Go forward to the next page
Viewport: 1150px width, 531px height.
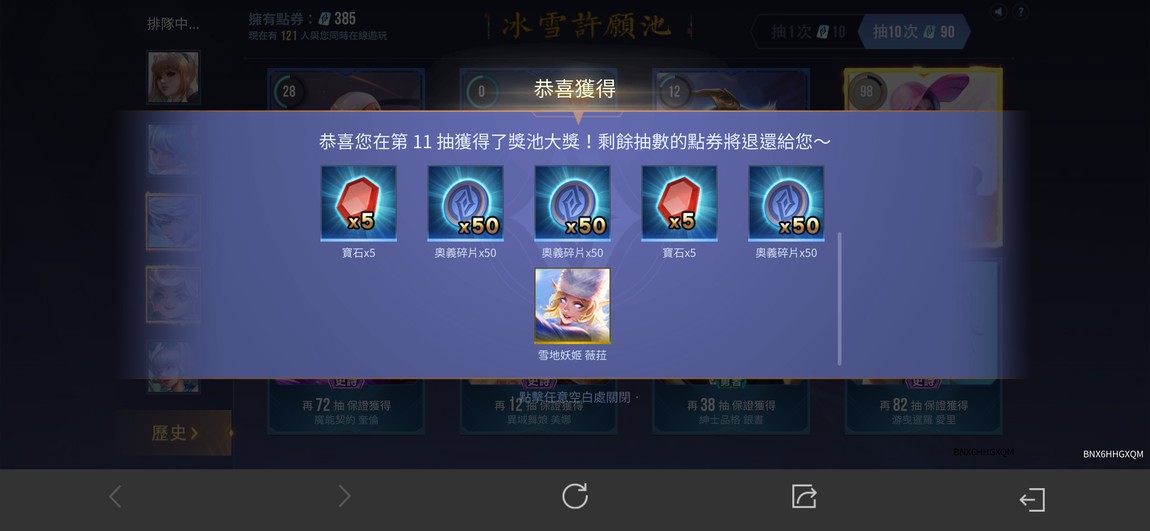point(345,496)
